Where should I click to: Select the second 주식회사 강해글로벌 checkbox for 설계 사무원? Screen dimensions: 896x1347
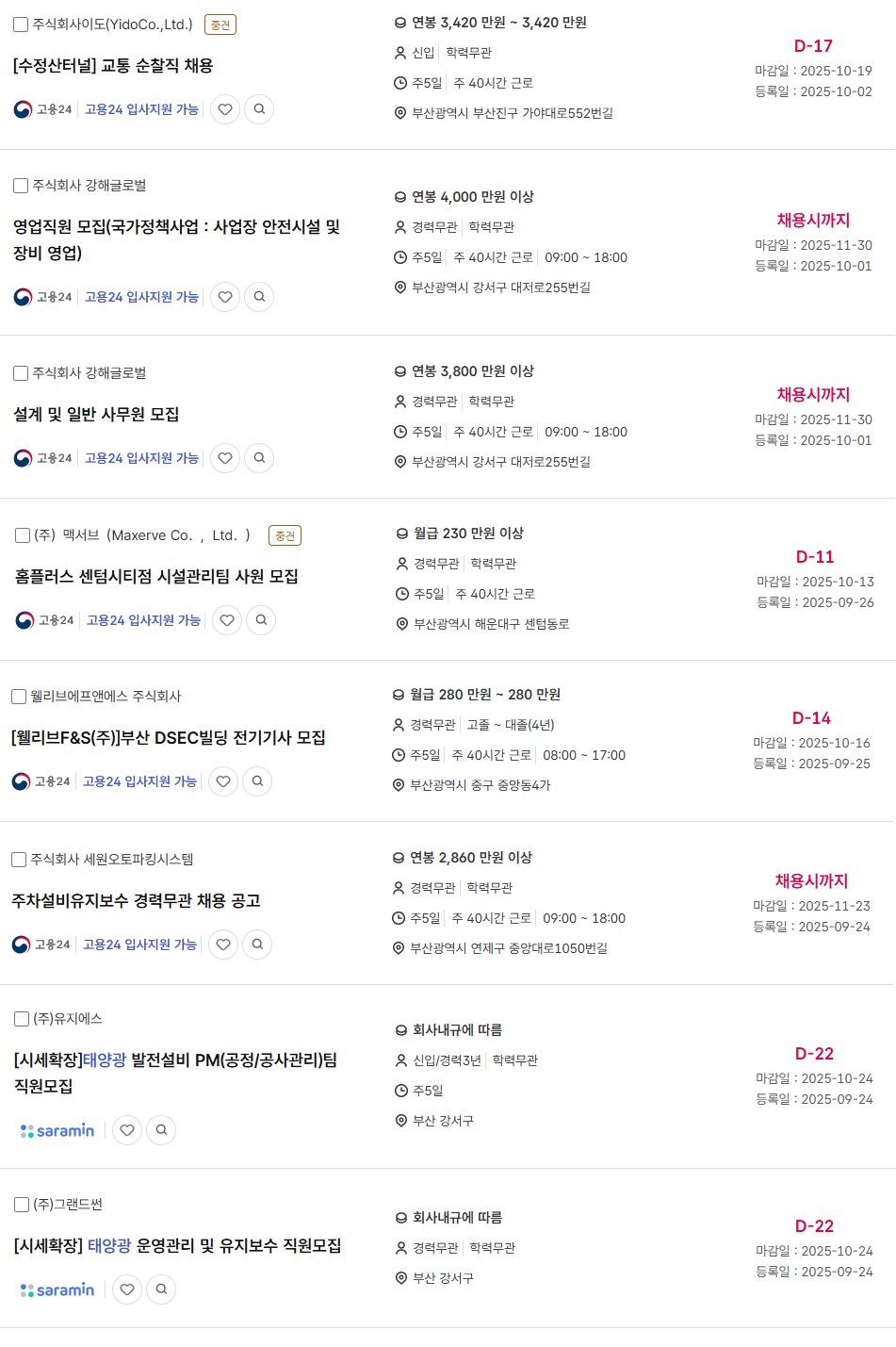(21, 373)
